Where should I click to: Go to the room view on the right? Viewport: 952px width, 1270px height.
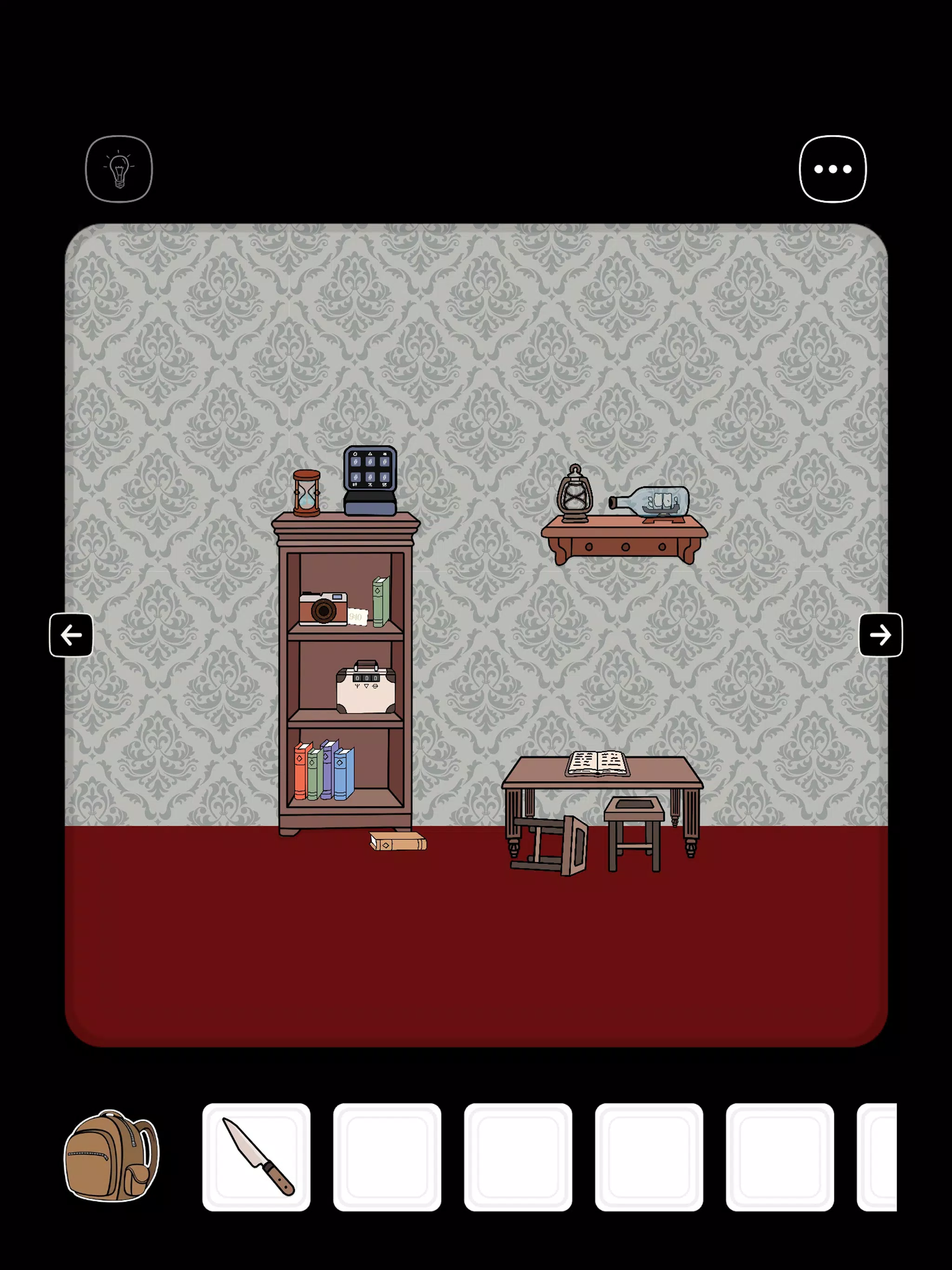879,635
